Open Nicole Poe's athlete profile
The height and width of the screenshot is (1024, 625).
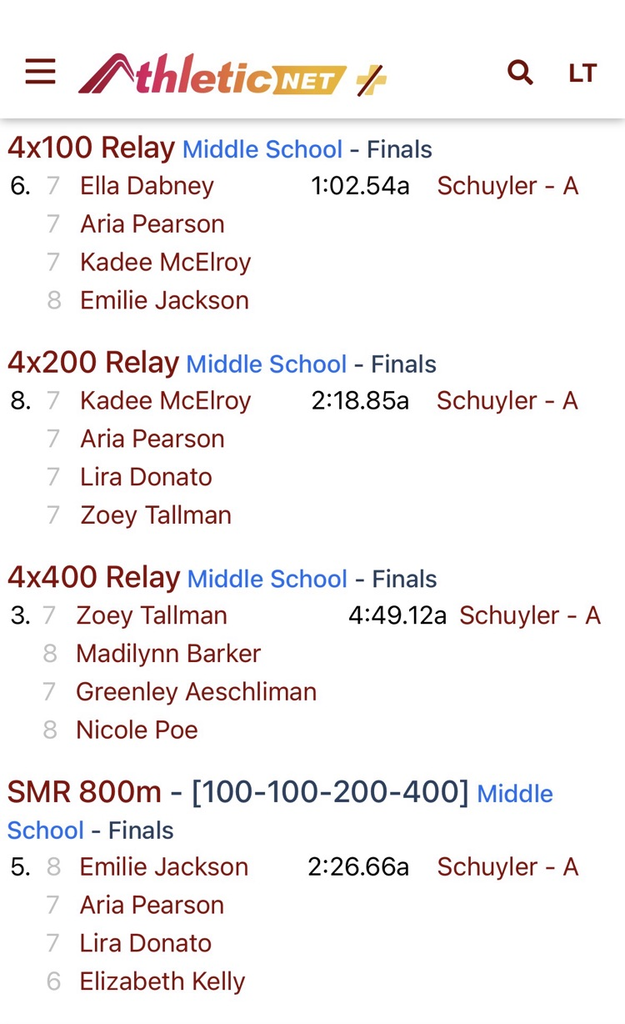point(137,729)
